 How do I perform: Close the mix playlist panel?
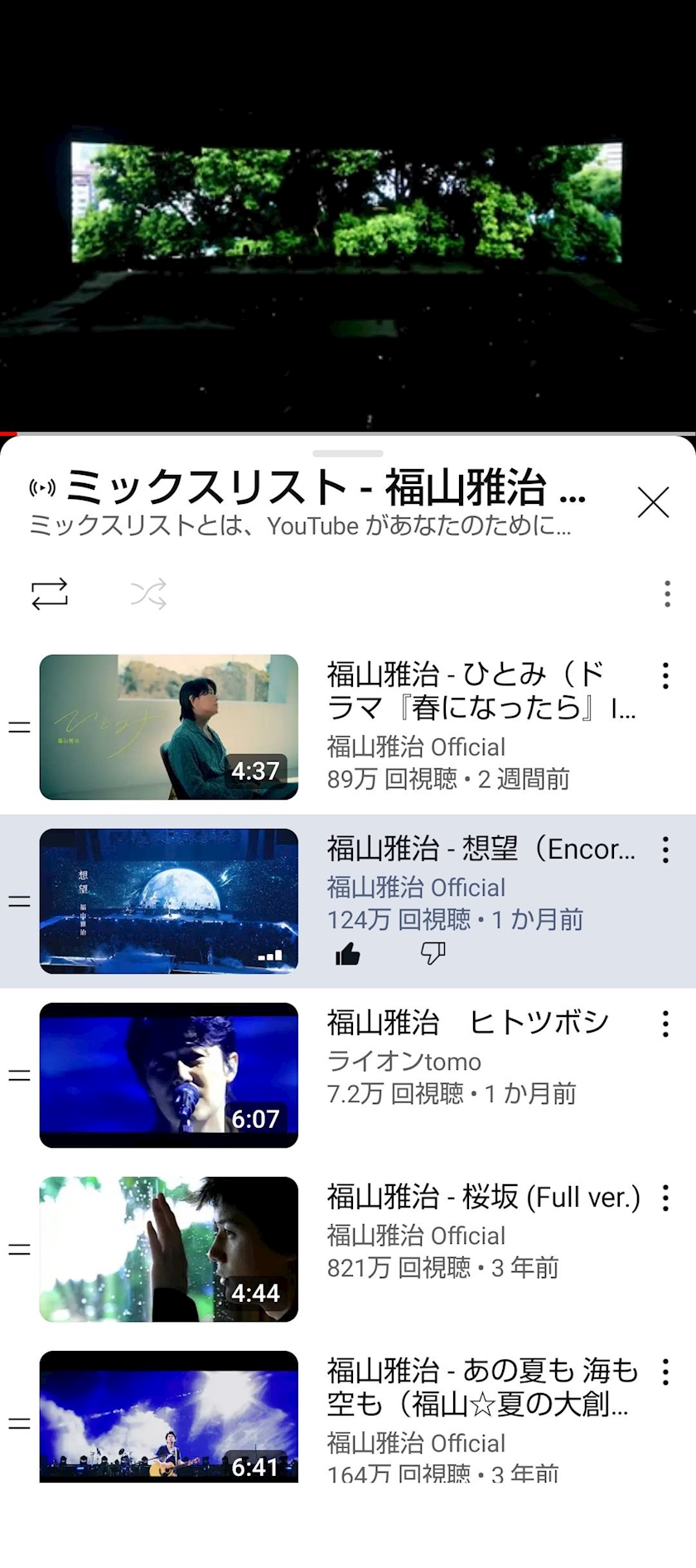point(653,502)
